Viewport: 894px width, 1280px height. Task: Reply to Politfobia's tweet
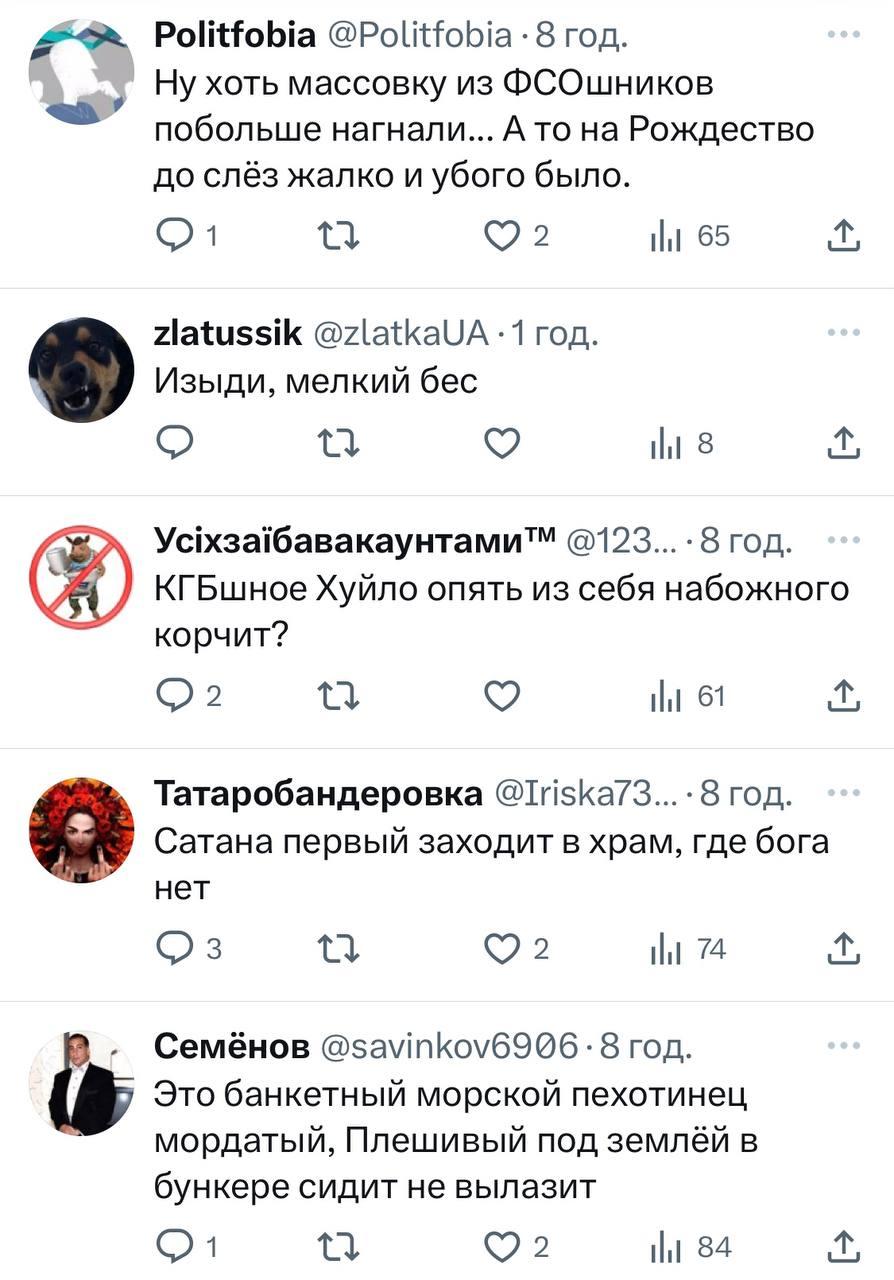pos(176,236)
